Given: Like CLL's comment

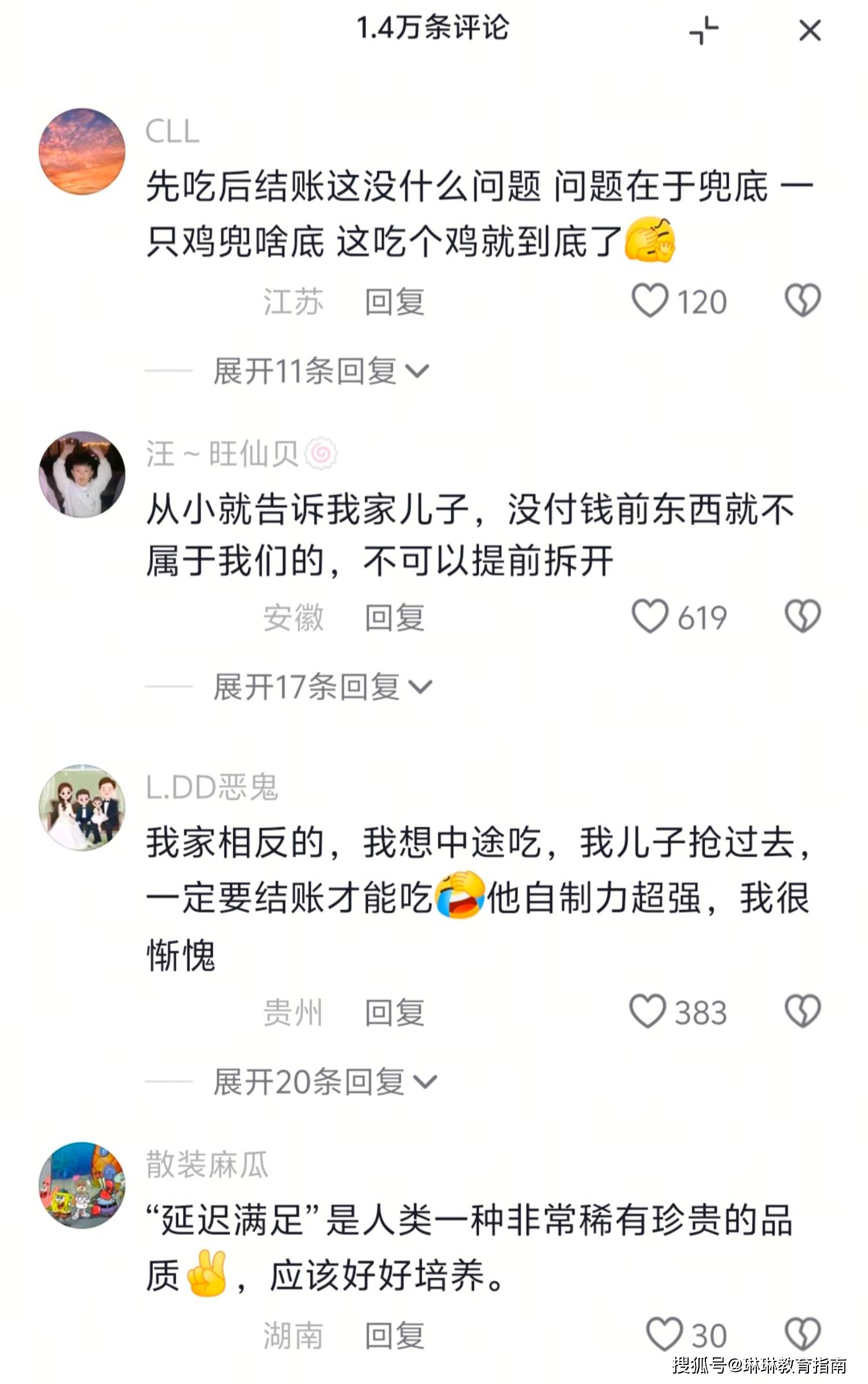Looking at the screenshot, I should 650,300.
